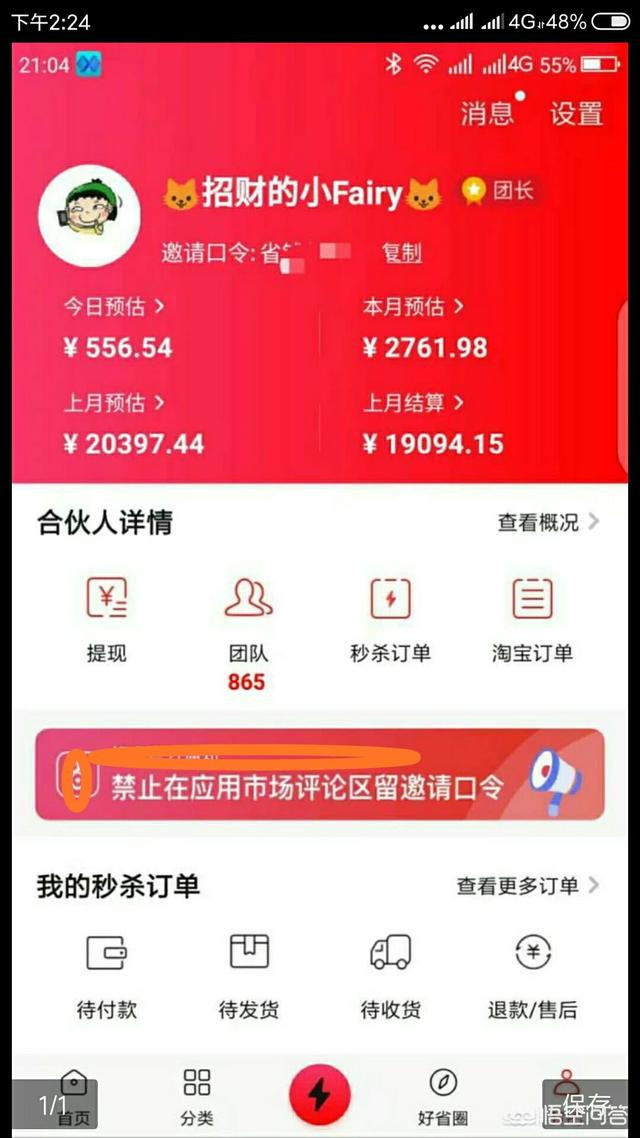640x1138 pixels.
Task: Open 上月预估 earnings details
Action: 114,403
